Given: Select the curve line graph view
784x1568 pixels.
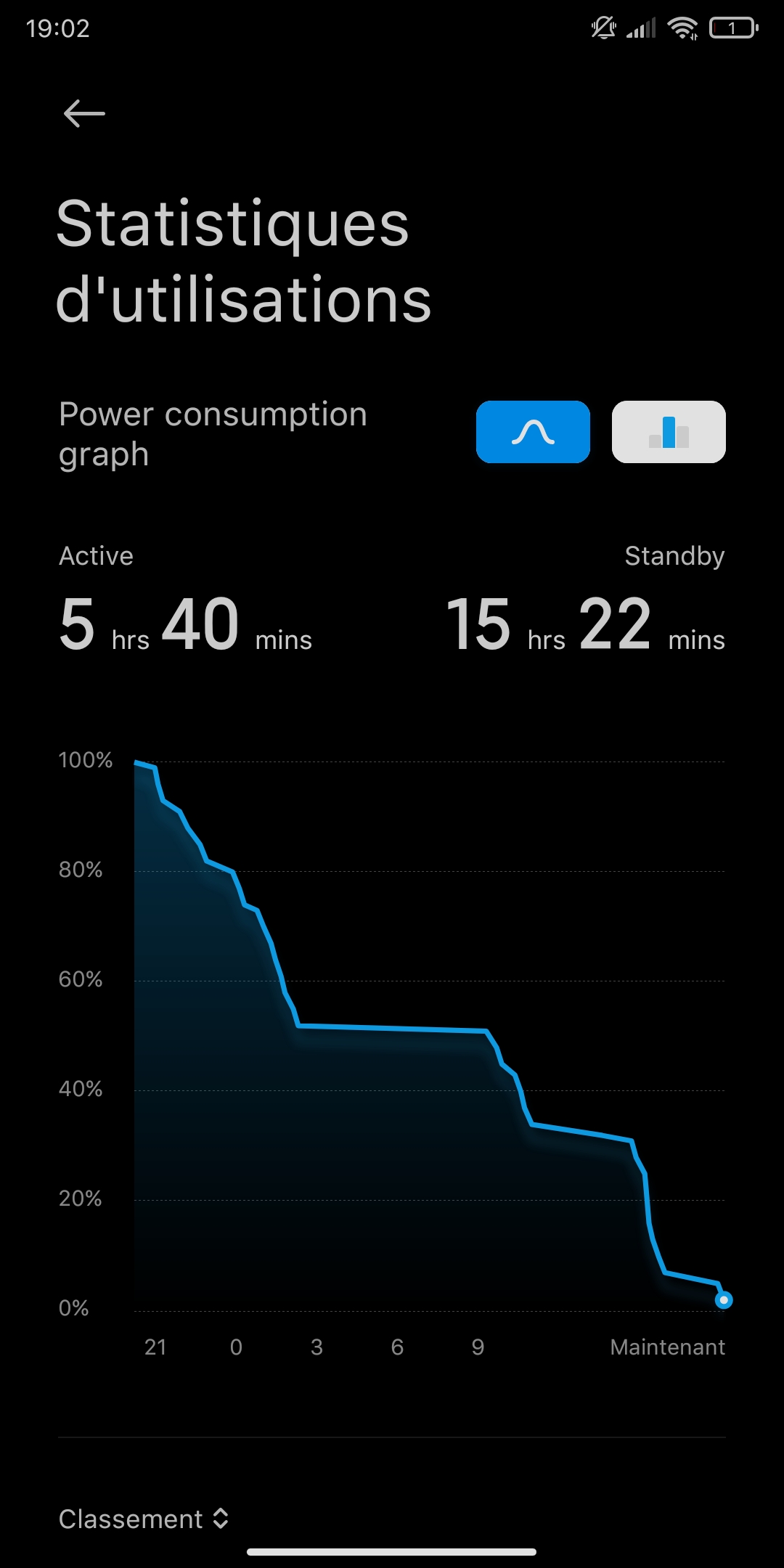Looking at the screenshot, I should coord(533,432).
